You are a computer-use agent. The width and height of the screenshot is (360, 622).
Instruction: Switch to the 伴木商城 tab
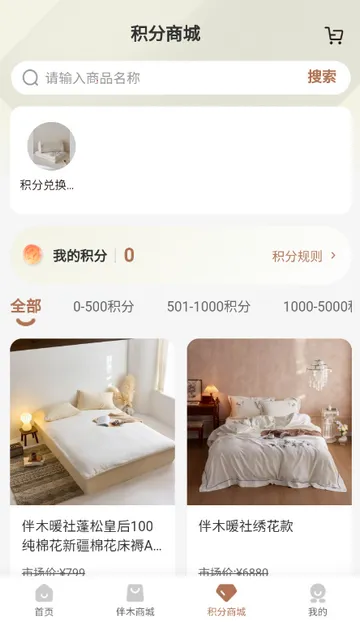coord(135,600)
